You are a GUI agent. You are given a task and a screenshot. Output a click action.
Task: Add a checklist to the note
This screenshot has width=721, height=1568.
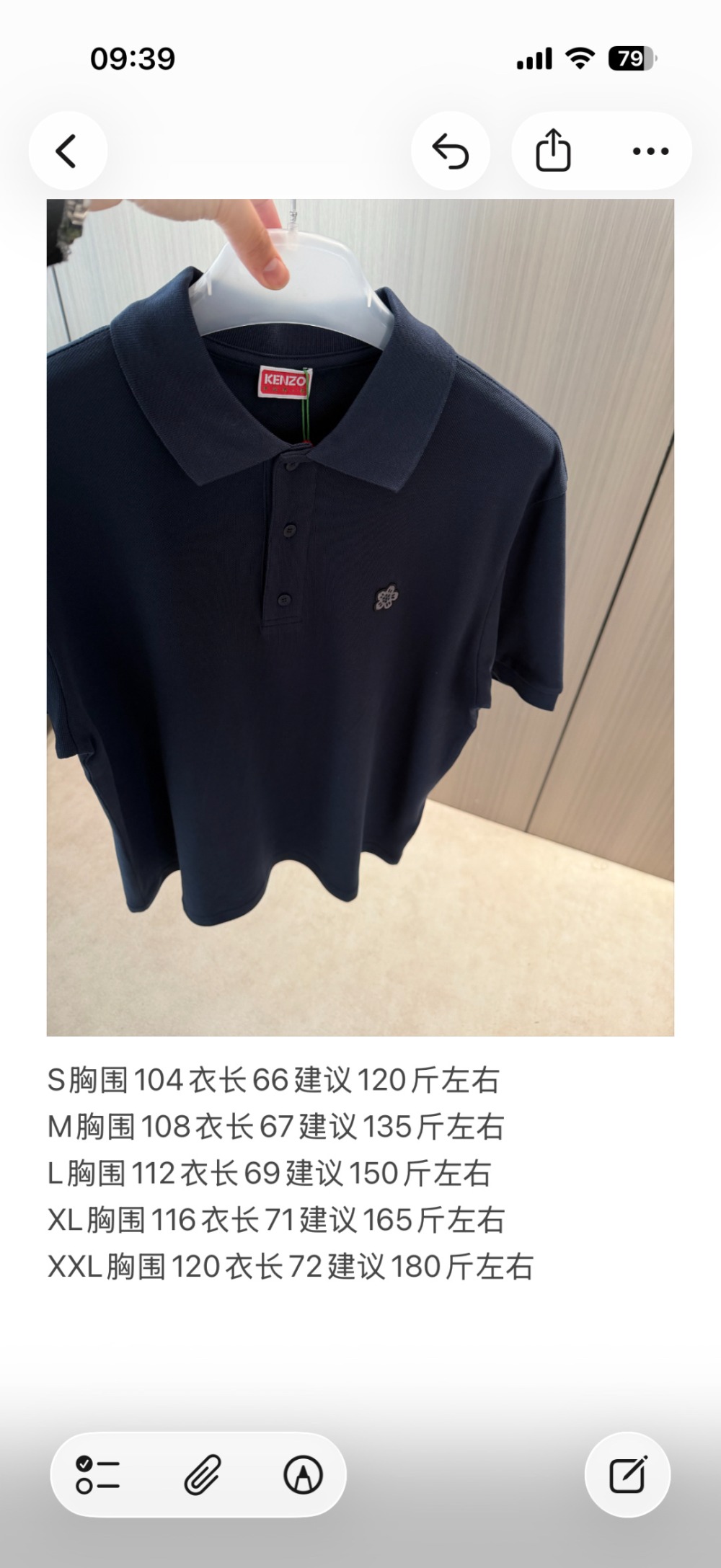(x=97, y=1475)
